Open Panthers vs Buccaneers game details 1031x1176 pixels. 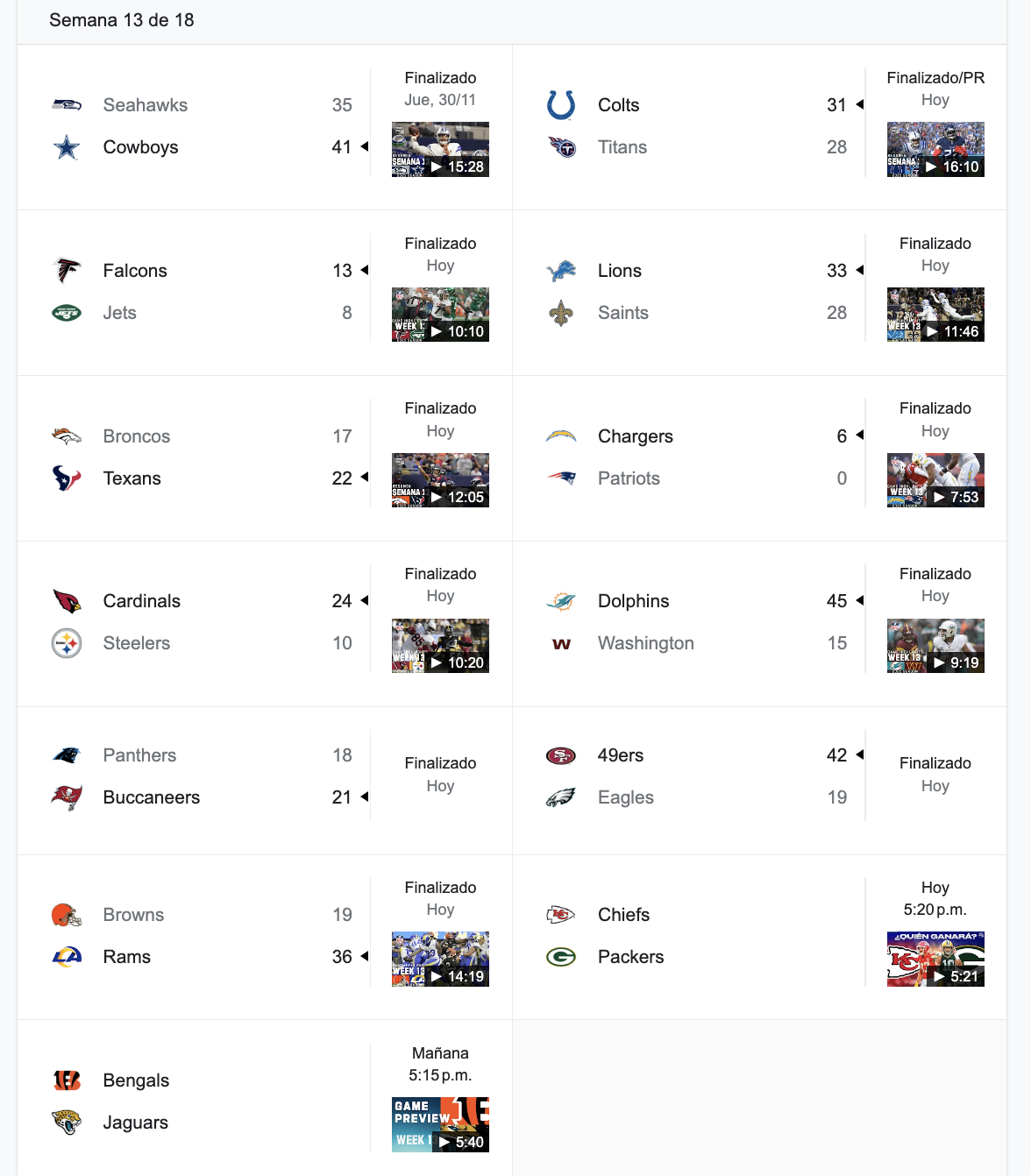(x=202, y=777)
